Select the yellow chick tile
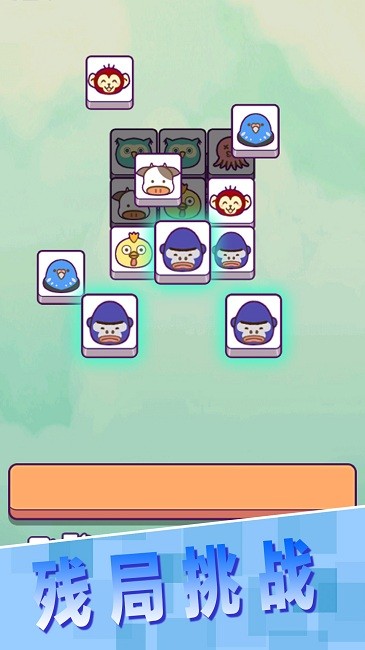This screenshot has width=365, height=650. click(132, 252)
